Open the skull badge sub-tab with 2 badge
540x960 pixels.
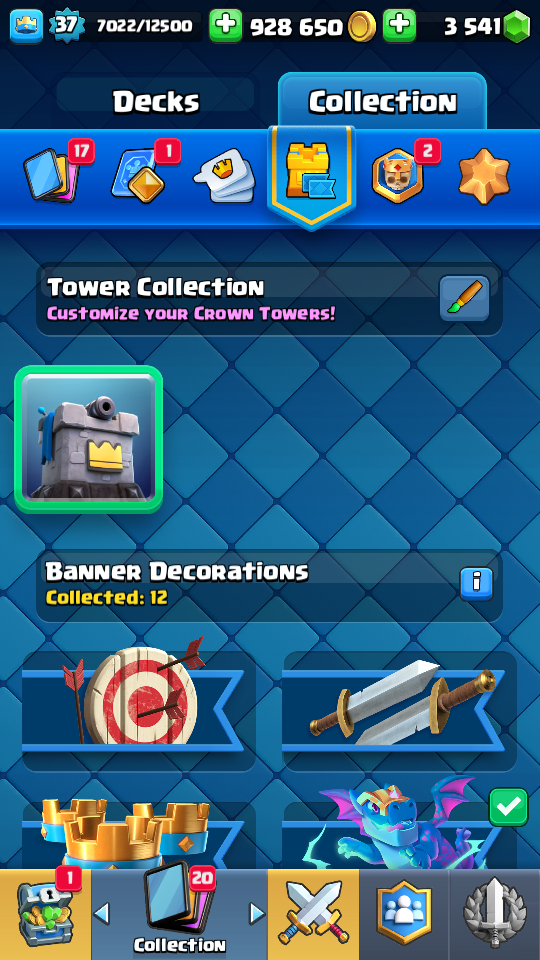[x=399, y=176]
